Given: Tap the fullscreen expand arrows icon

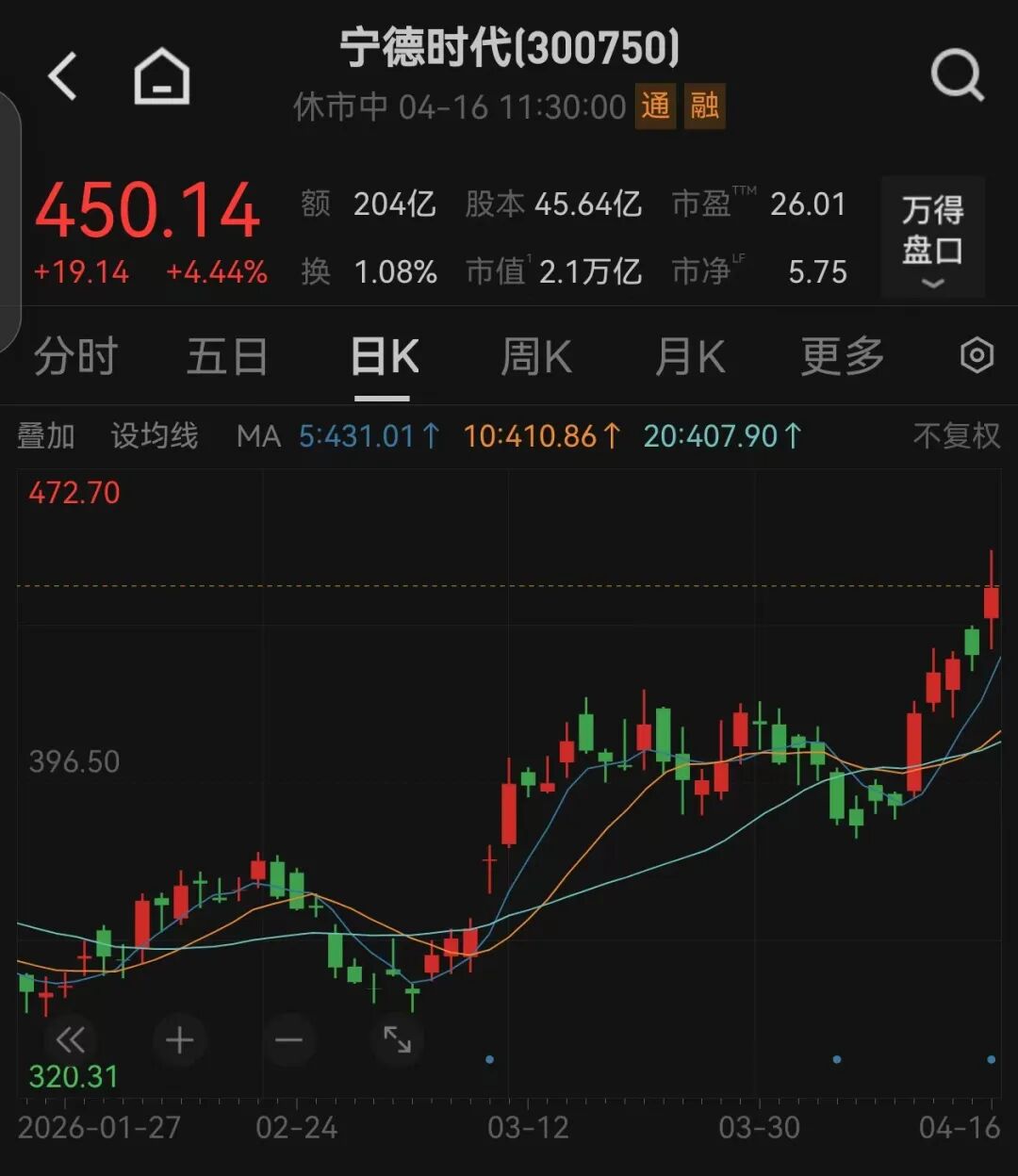Looking at the screenshot, I should (399, 1040).
